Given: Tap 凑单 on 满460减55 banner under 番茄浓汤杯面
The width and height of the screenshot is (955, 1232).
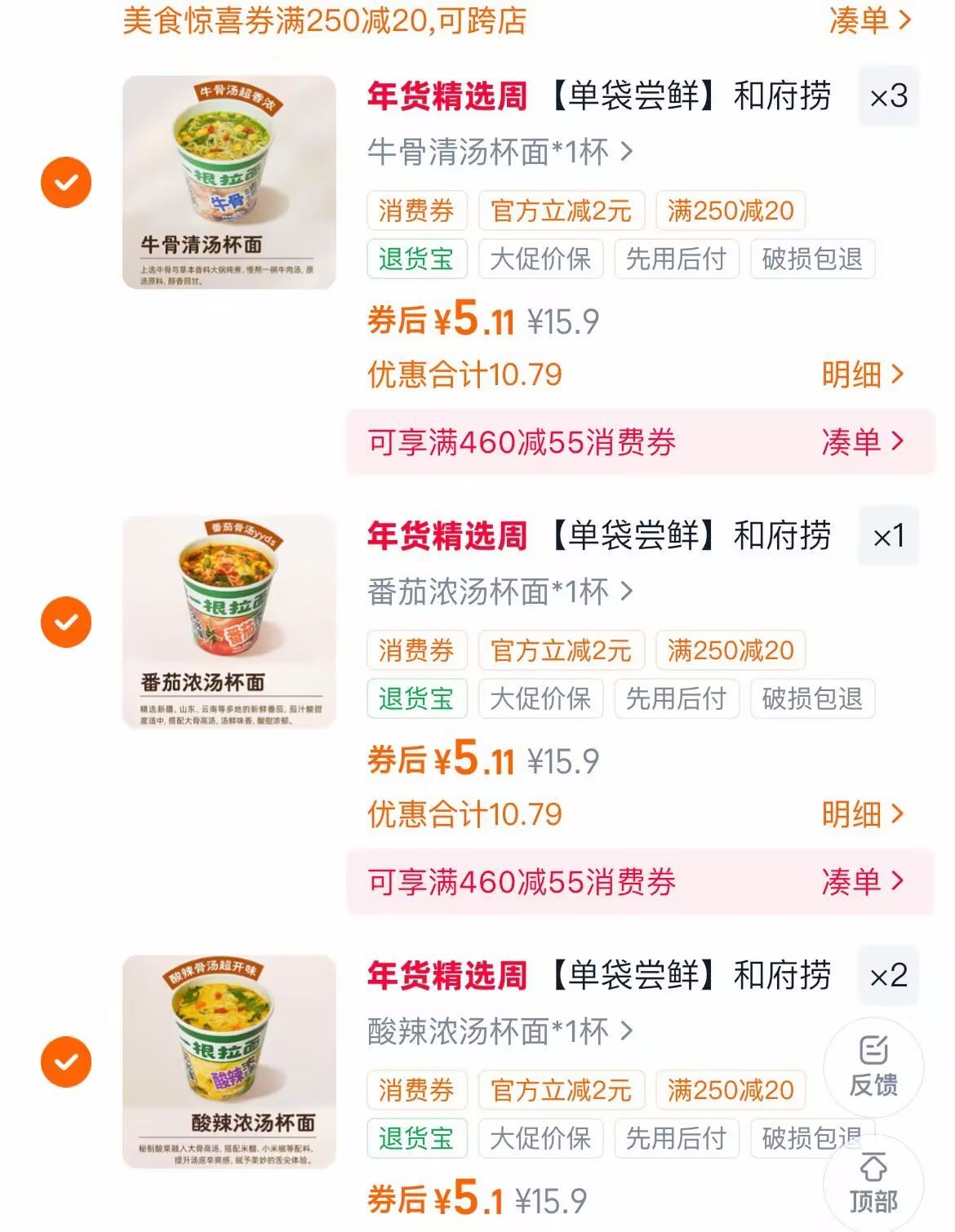Looking at the screenshot, I should [862, 882].
